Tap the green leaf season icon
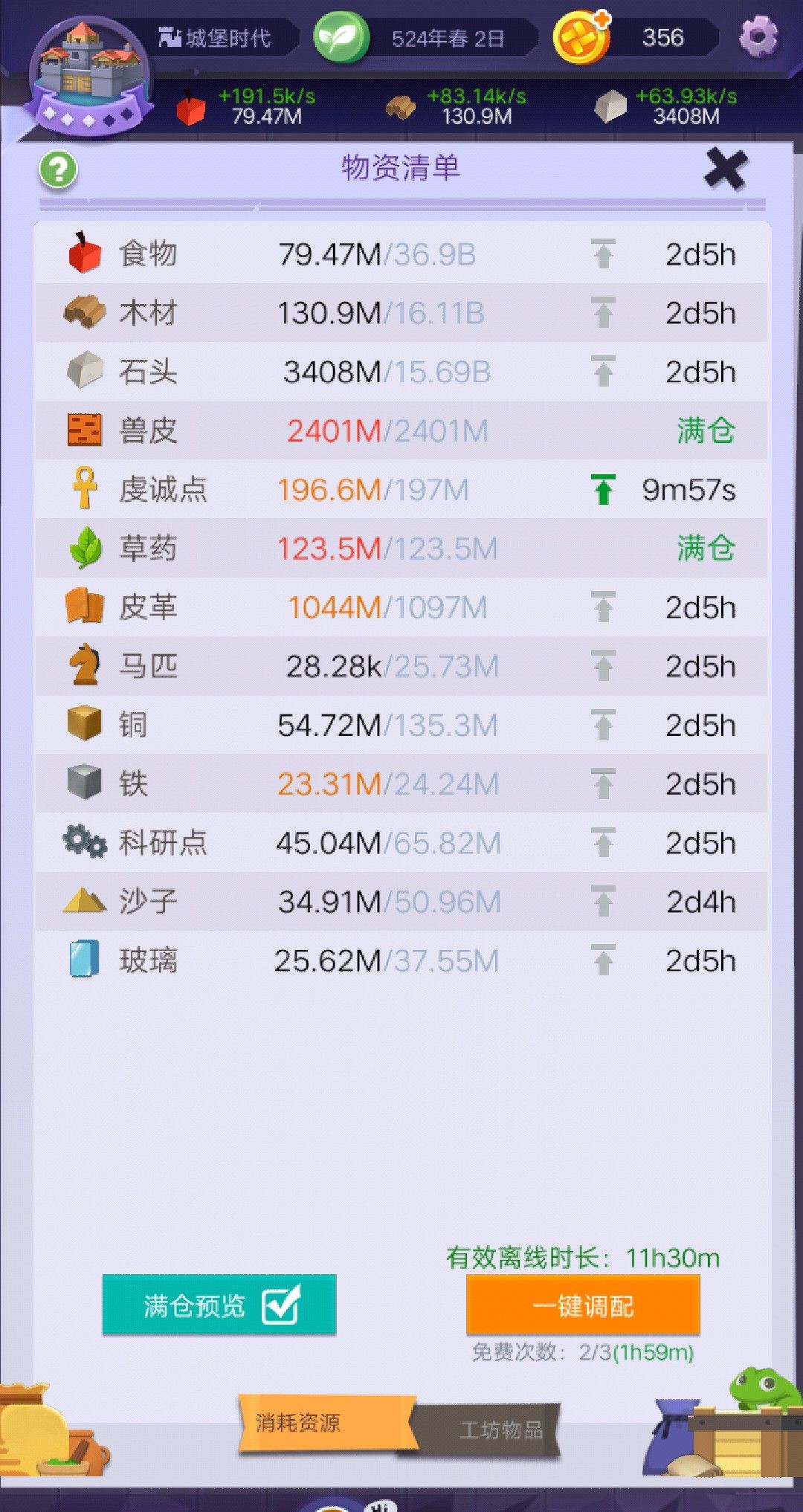Screen dimensions: 803x1512 pos(341,37)
